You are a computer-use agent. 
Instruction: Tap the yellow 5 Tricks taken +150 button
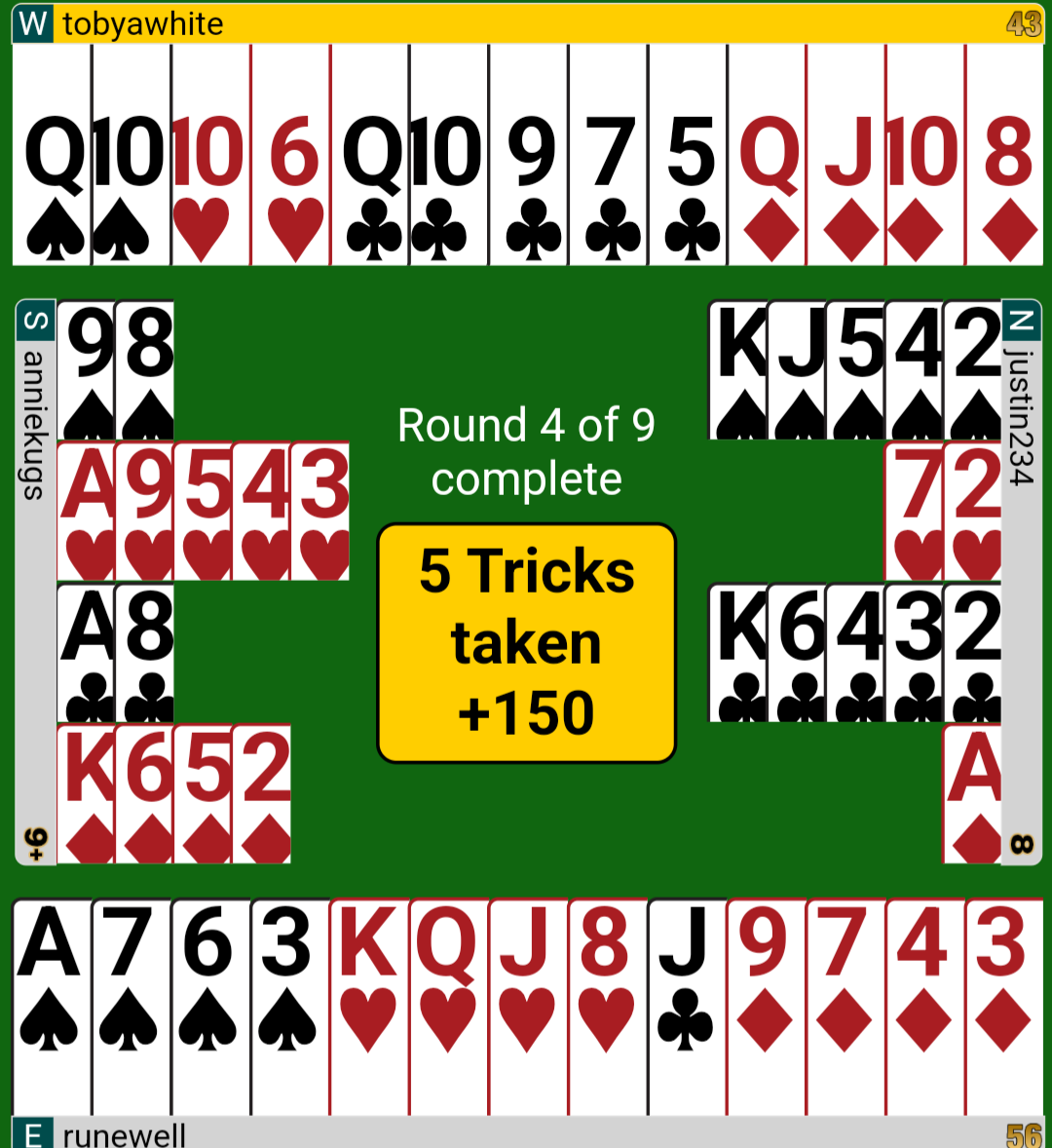click(526, 643)
